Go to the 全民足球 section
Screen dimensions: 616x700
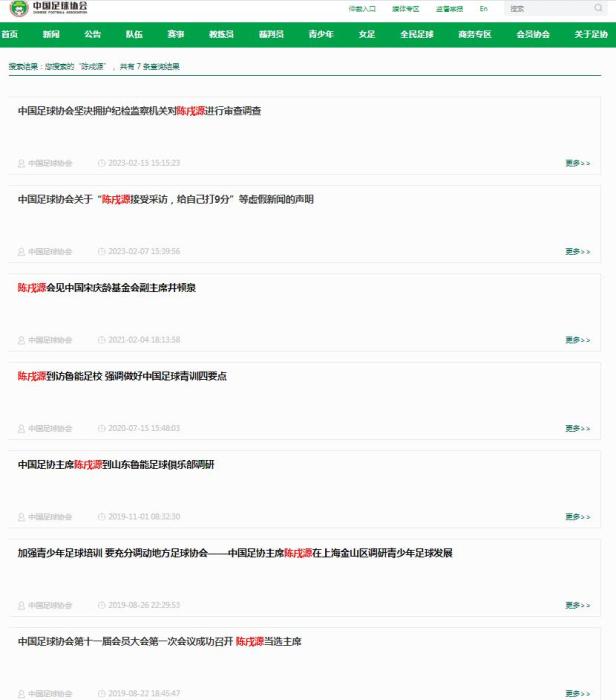click(x=417, y=34)
